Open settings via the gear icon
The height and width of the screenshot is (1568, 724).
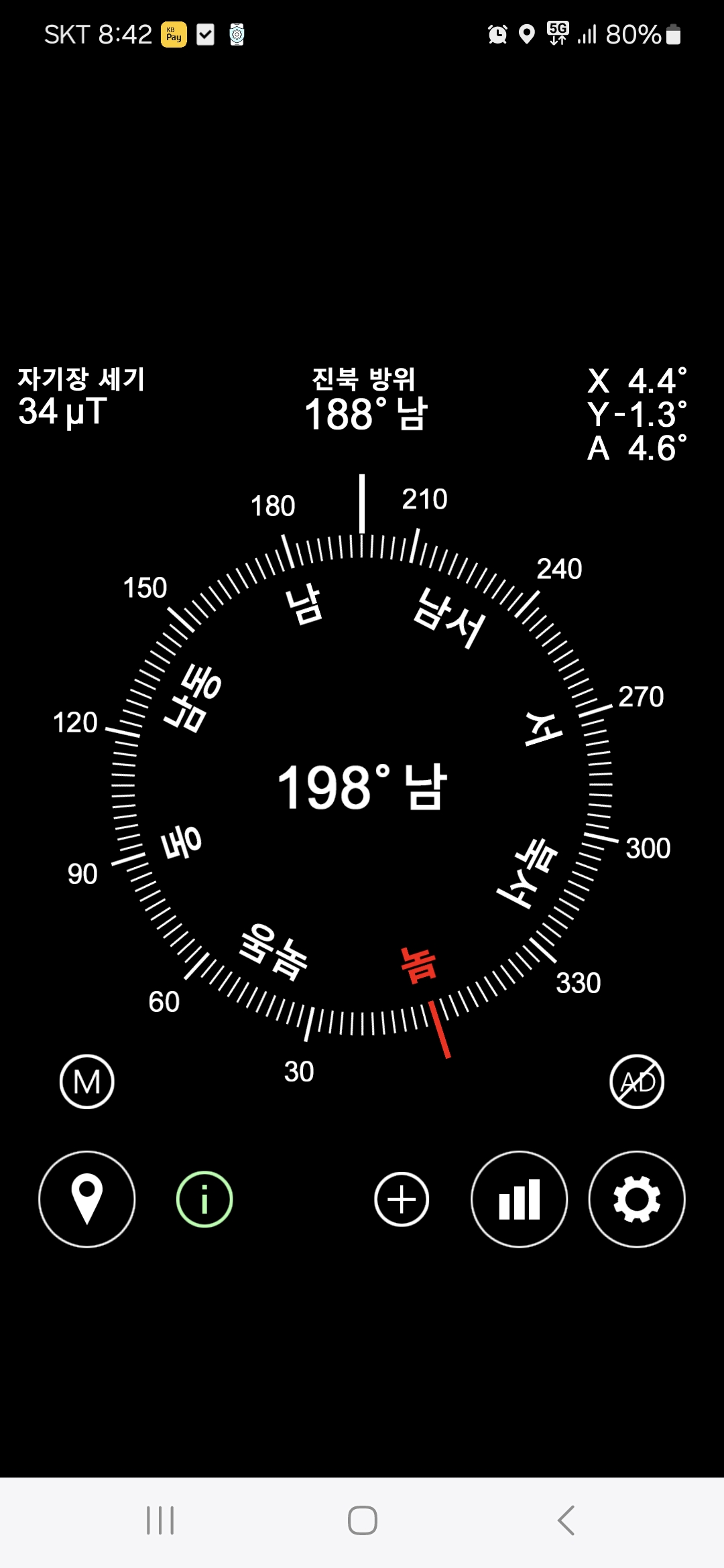pyautogui.click(x=637, y=1199)
